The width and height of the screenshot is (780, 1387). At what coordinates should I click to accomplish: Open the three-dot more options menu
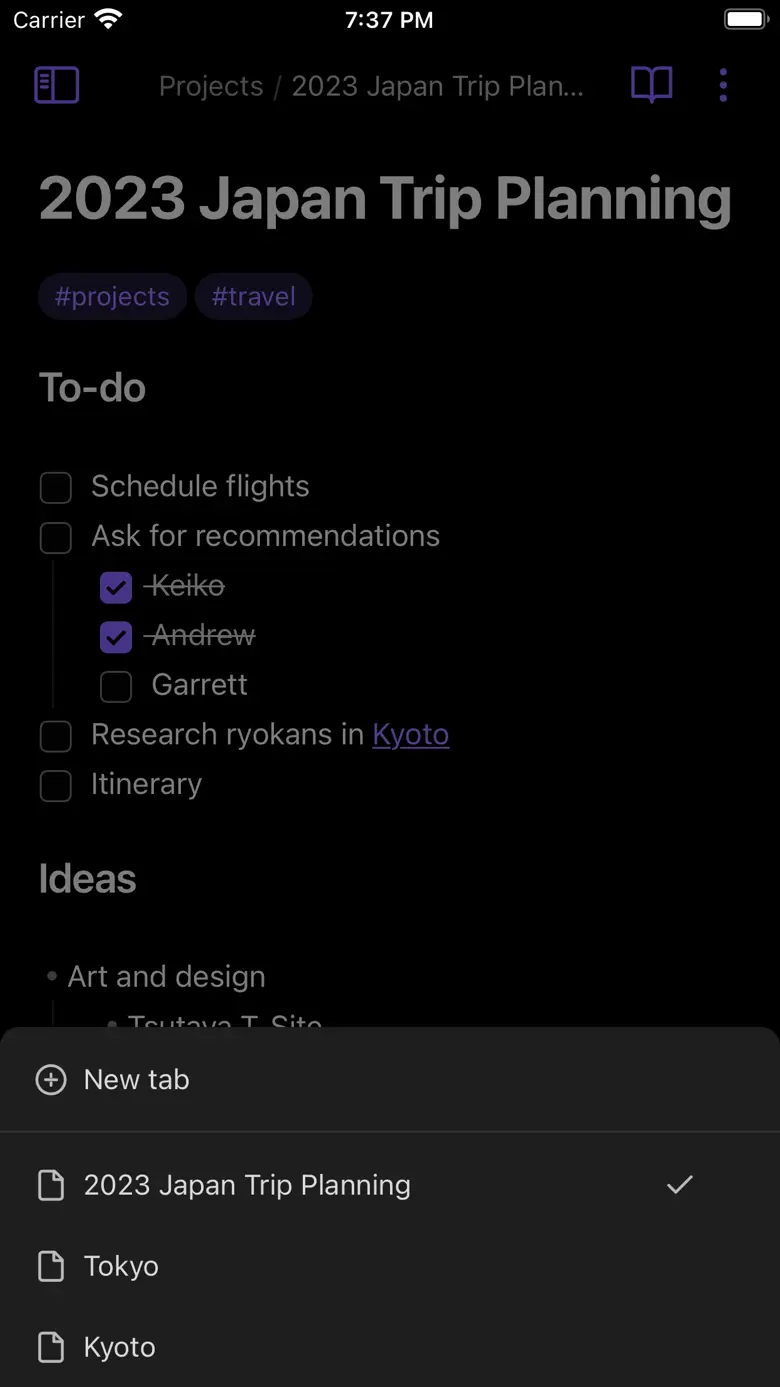pyautogui.click(x=723, y=86)
